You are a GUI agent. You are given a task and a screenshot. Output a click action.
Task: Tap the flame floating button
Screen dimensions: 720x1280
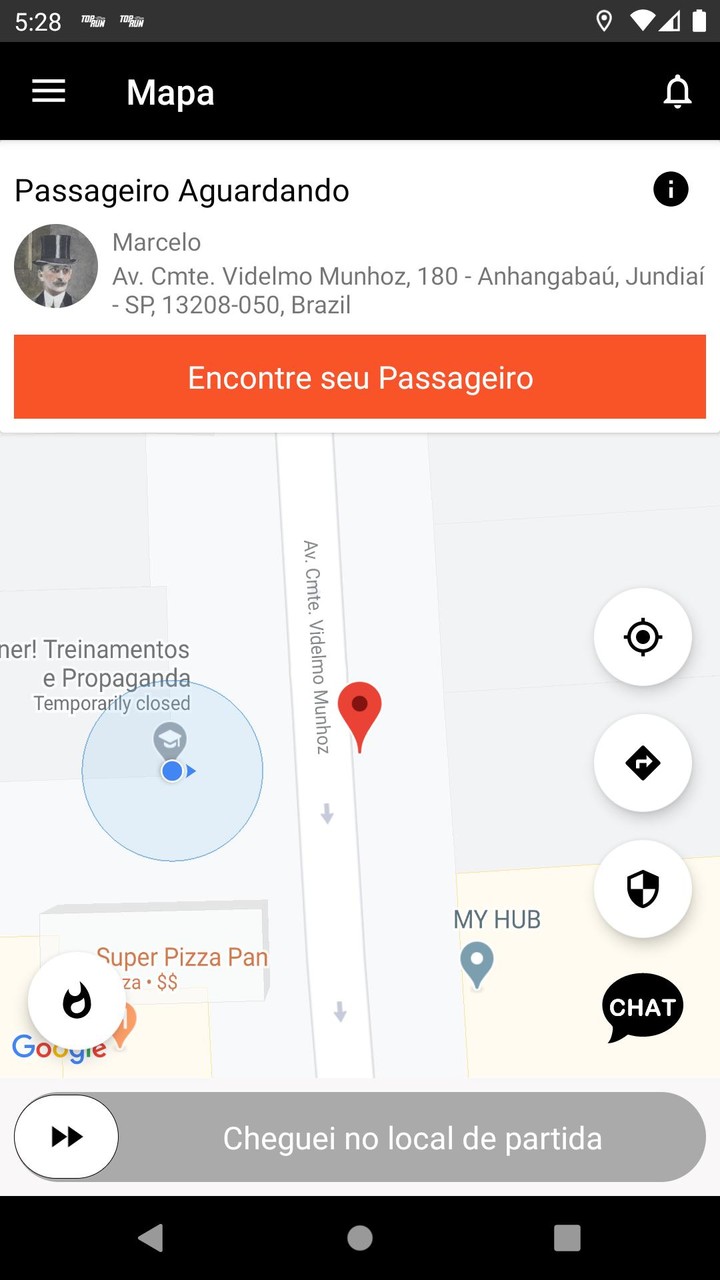pyautogui.click(x=77, y=1001)
